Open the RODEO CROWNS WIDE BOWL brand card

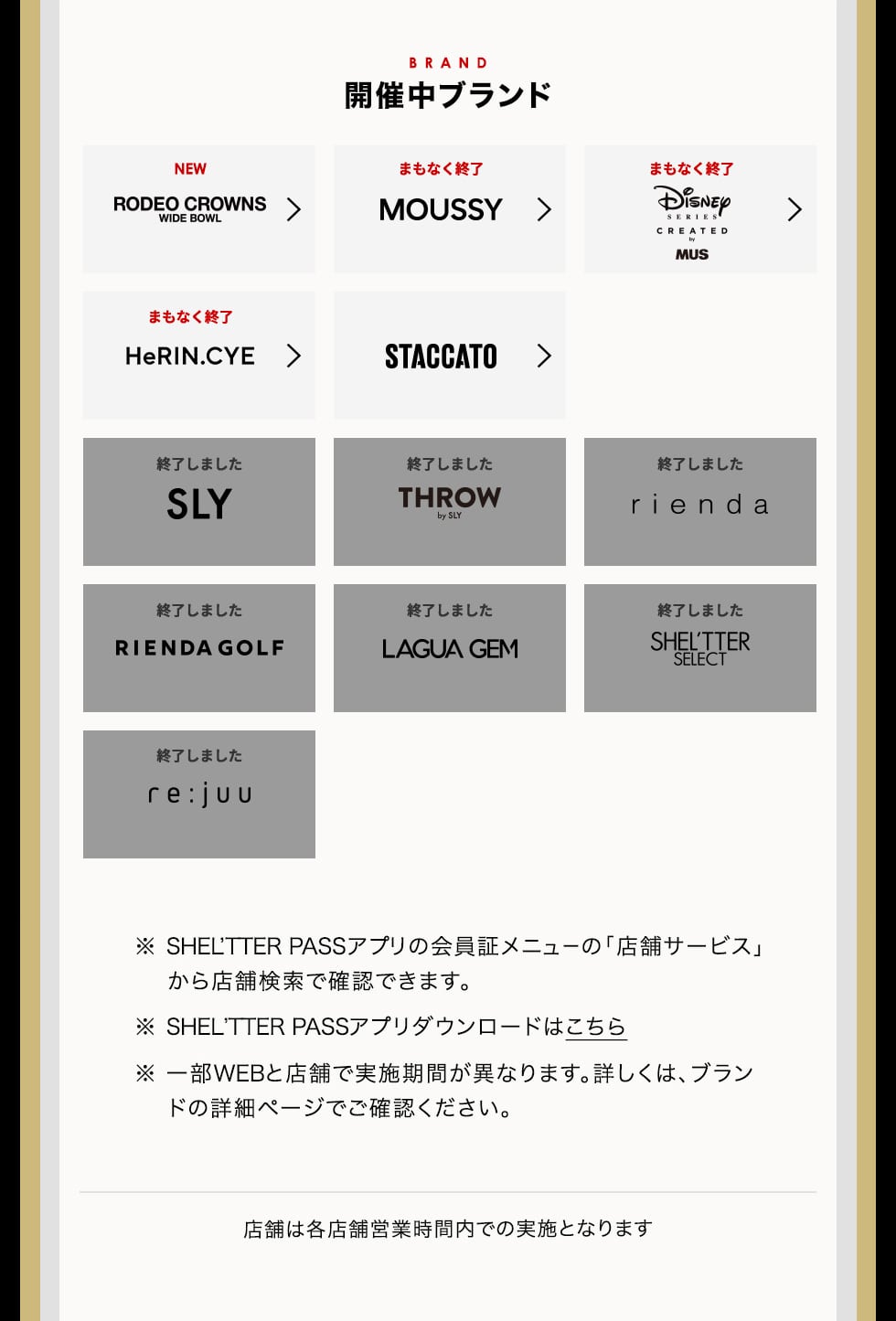[x=198, y=208]
